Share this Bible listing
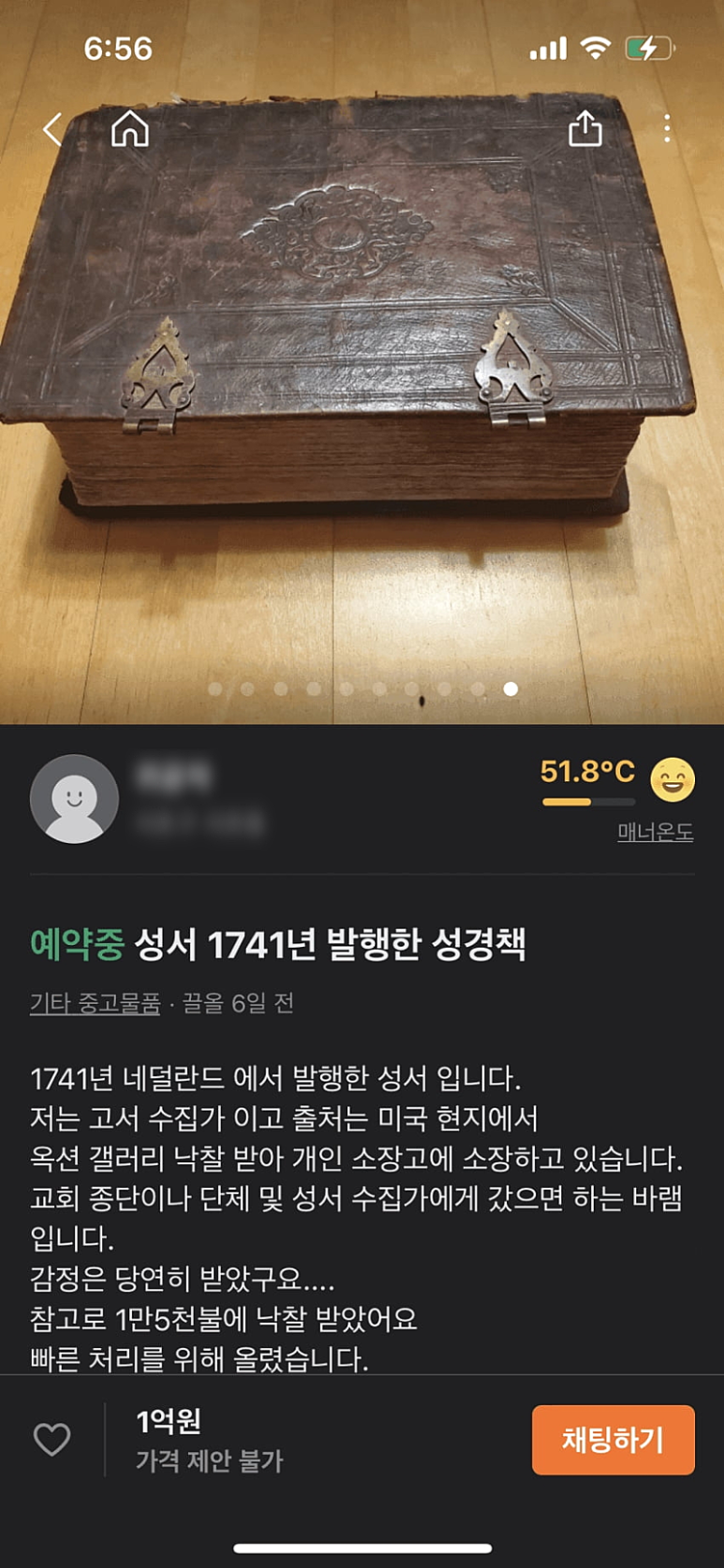Viewport: 724px width, 1568px height. 585,129
